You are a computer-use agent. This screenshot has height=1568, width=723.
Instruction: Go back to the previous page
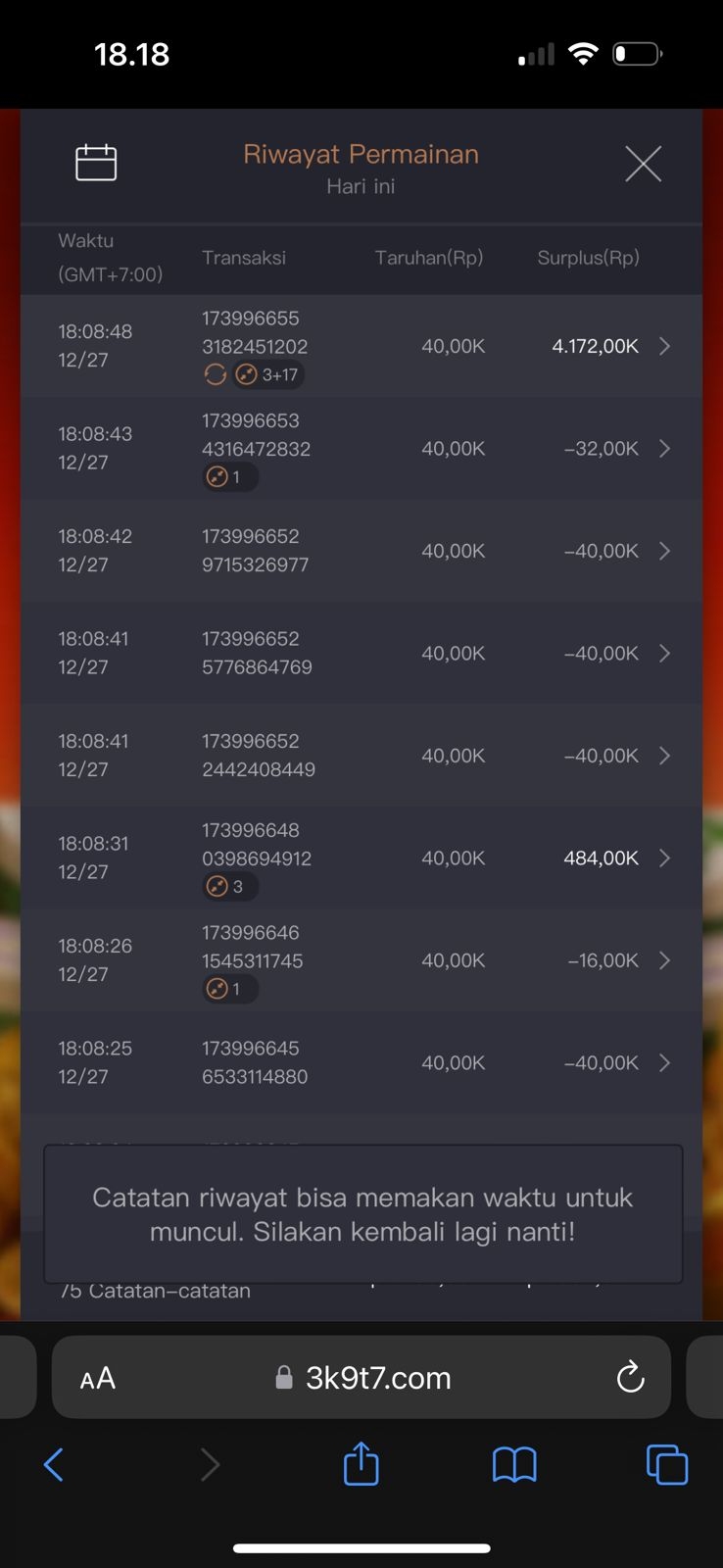tap(54, 1465)
